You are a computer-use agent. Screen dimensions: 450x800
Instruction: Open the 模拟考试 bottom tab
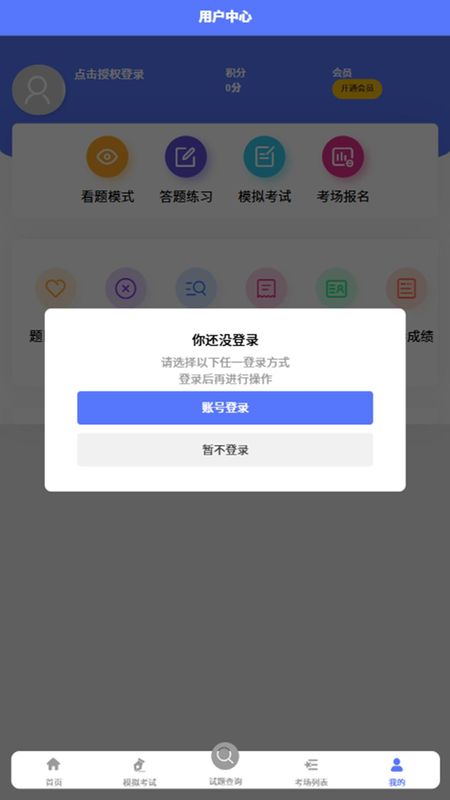[x=139, y=771]
